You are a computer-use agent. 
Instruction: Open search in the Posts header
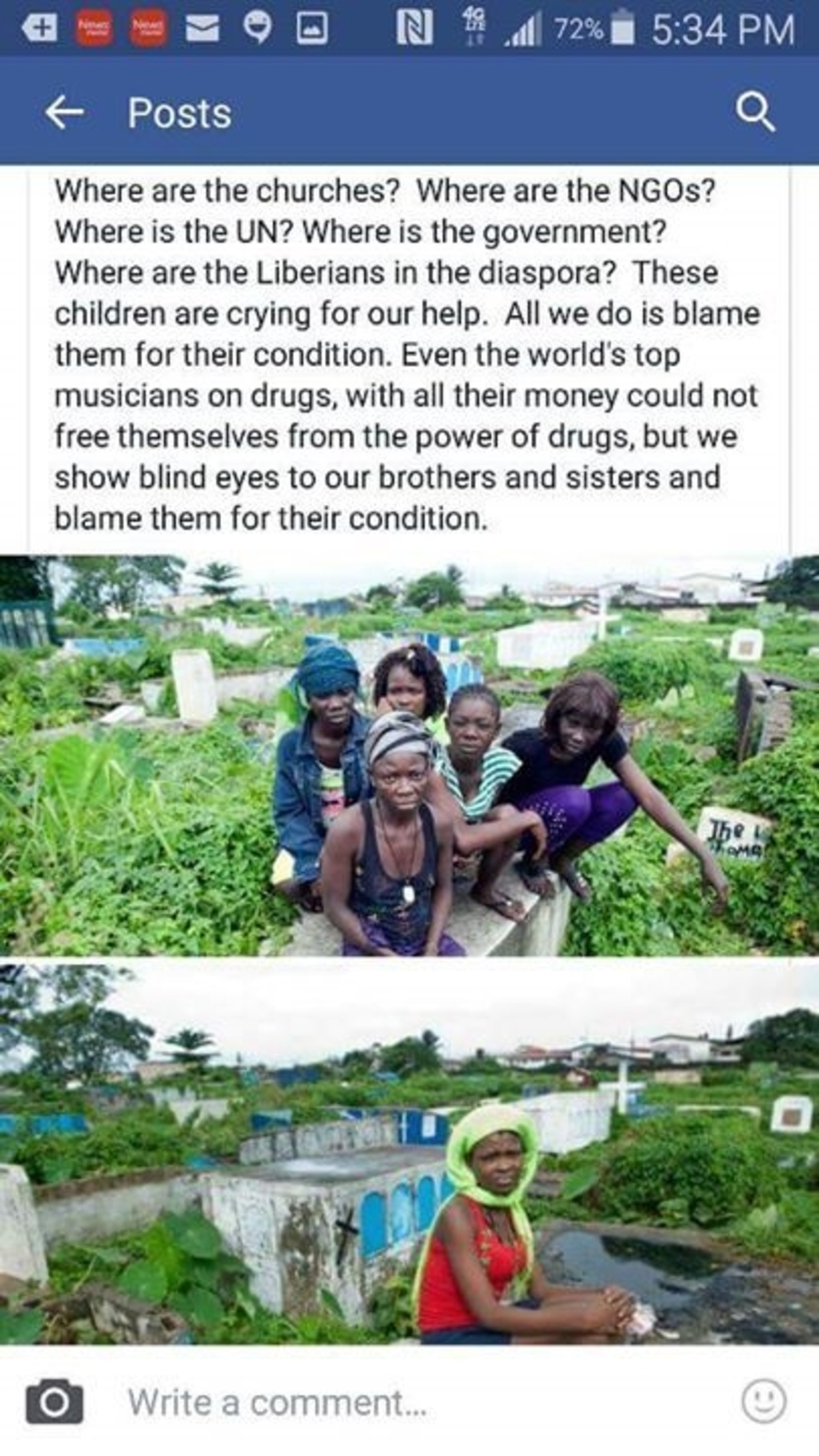coord(754,113)
